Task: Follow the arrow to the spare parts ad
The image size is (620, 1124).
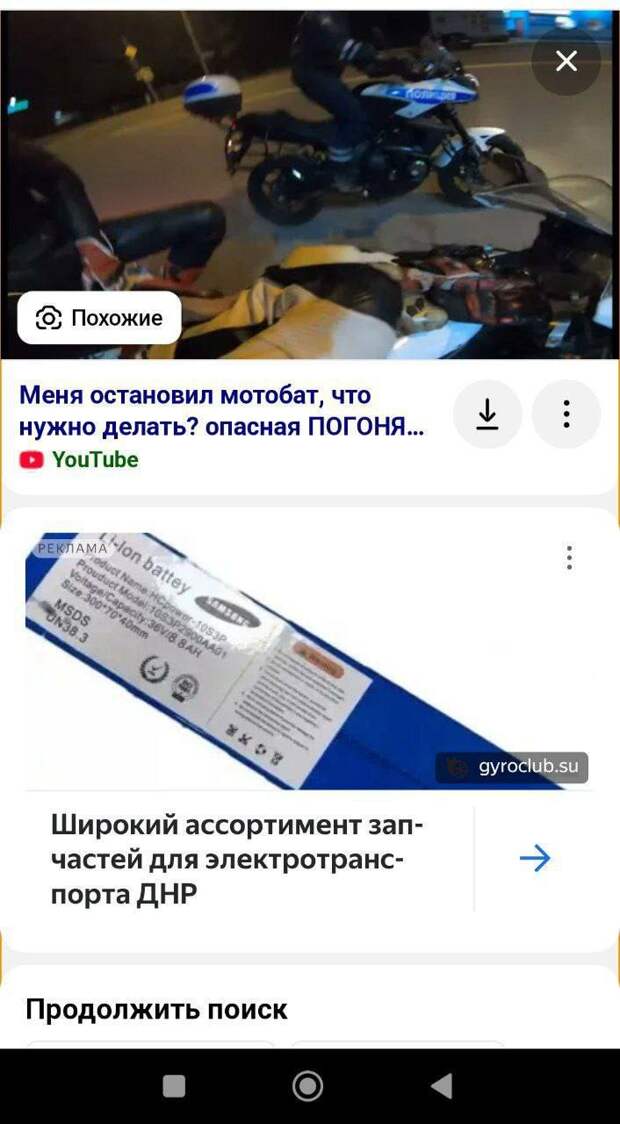Action: pyautogui.click(x=535, y=858)
